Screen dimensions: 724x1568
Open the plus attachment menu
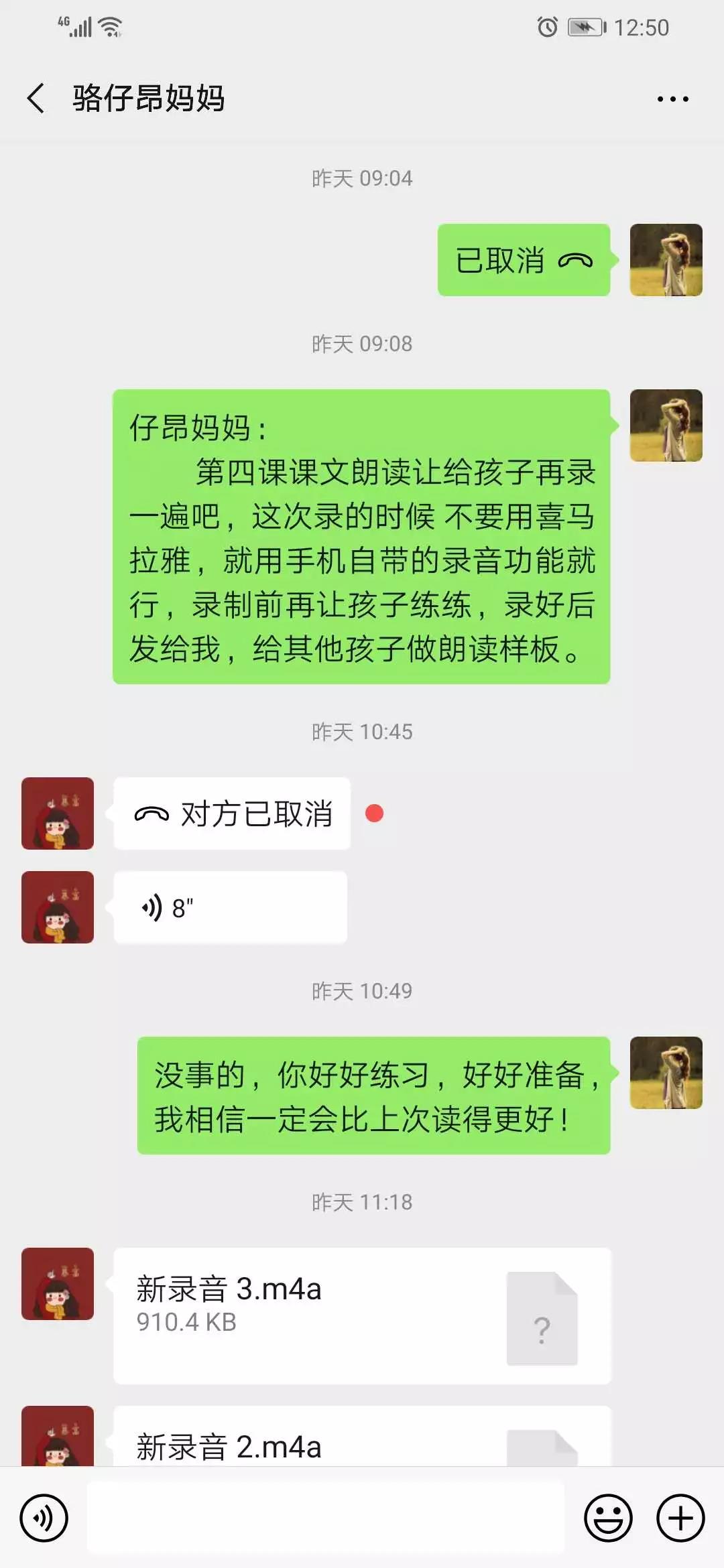[680, 1518]
